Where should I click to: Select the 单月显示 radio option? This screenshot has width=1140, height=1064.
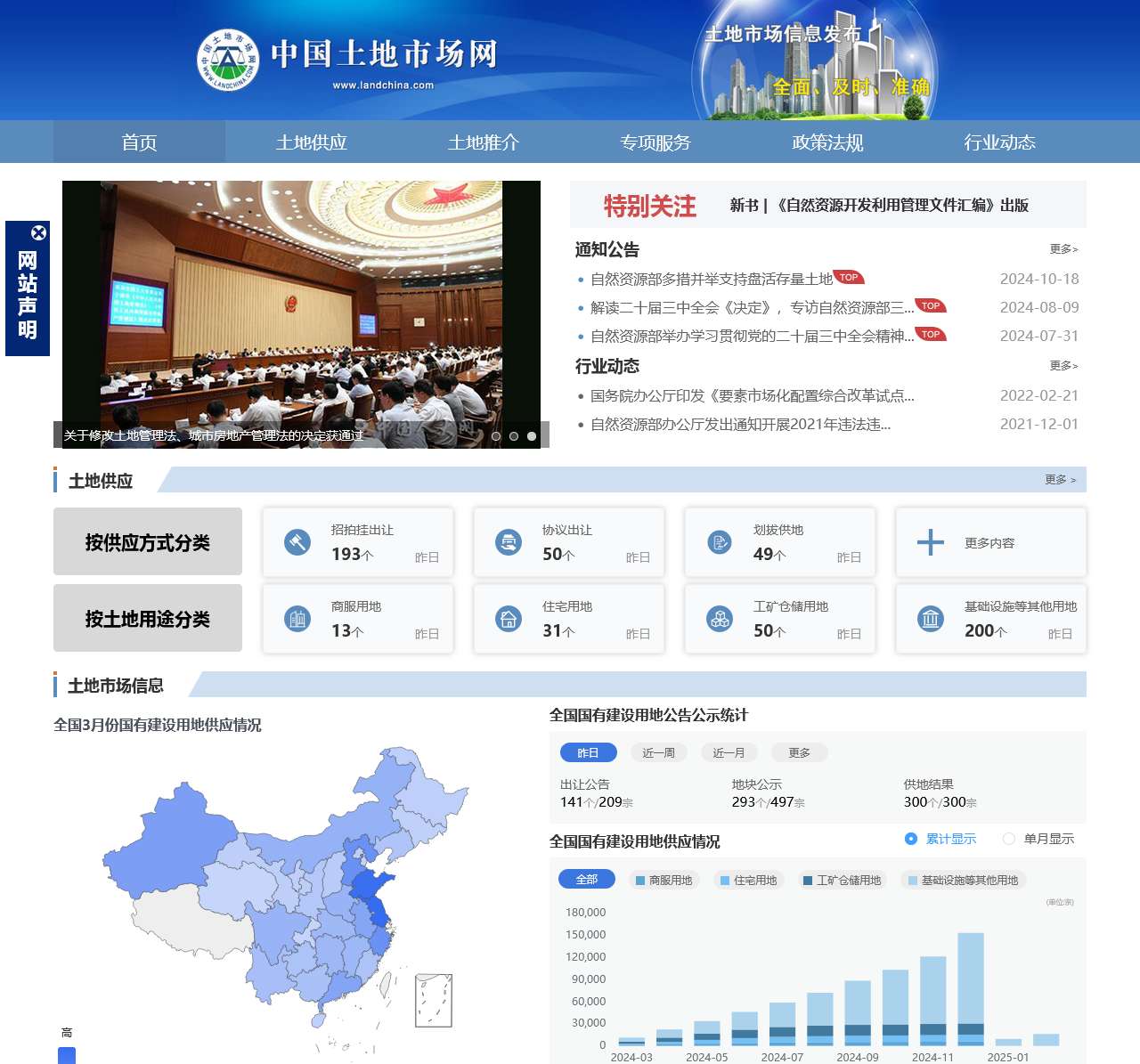1009,839
